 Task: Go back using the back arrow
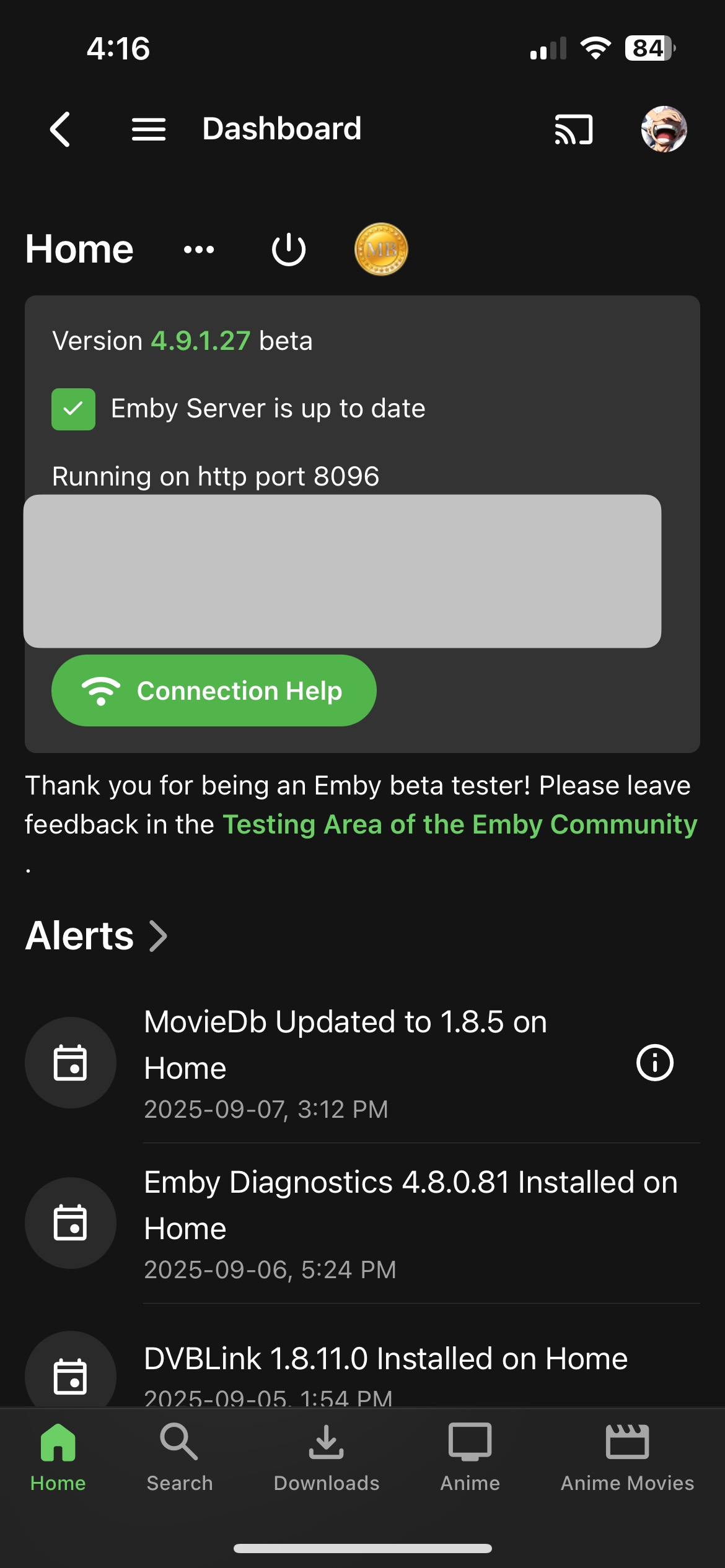(60, 129)
